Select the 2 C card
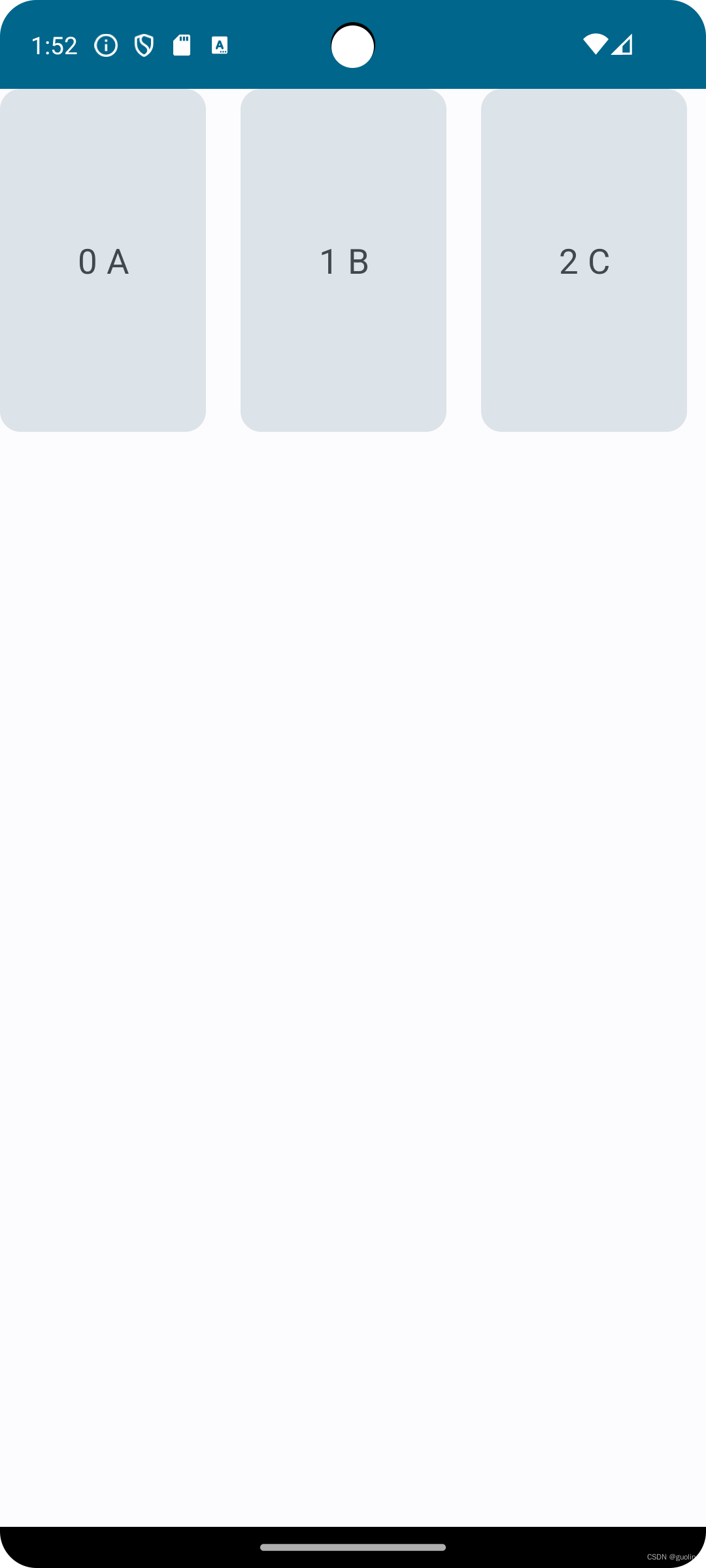The height and width of the screenshot is (1568, 706). tap(584, 260)
